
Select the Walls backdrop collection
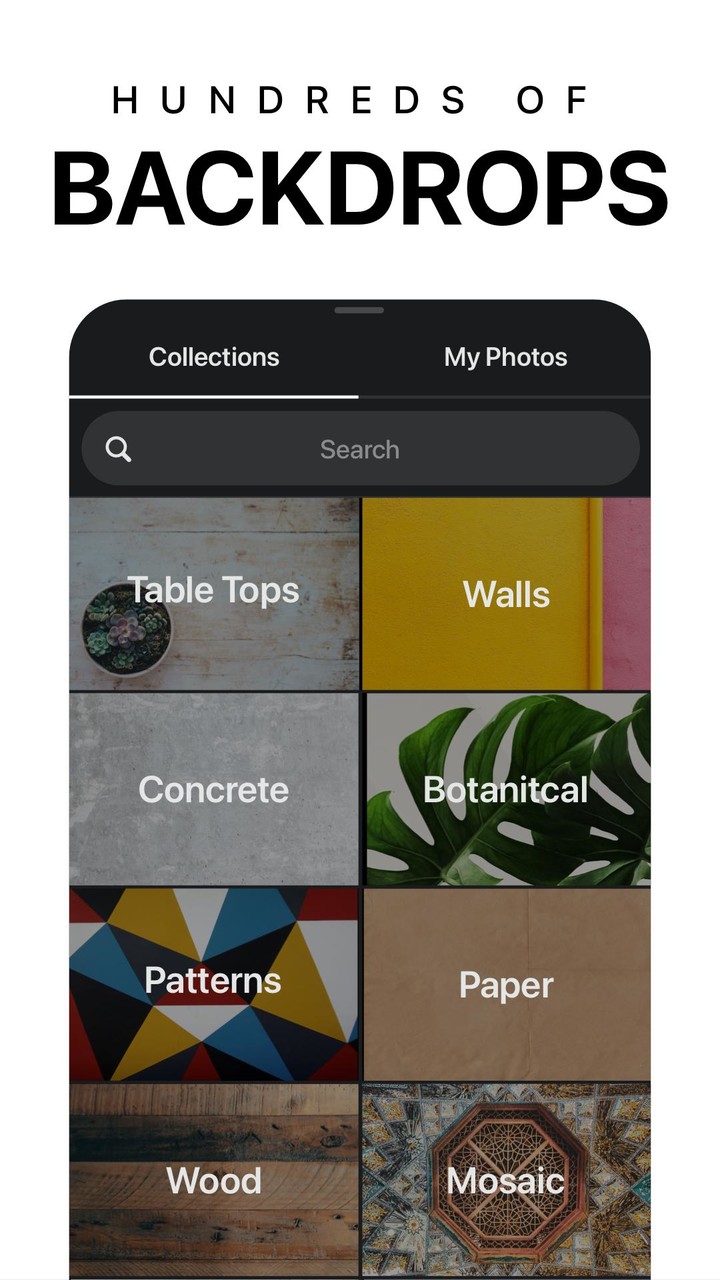506,594
